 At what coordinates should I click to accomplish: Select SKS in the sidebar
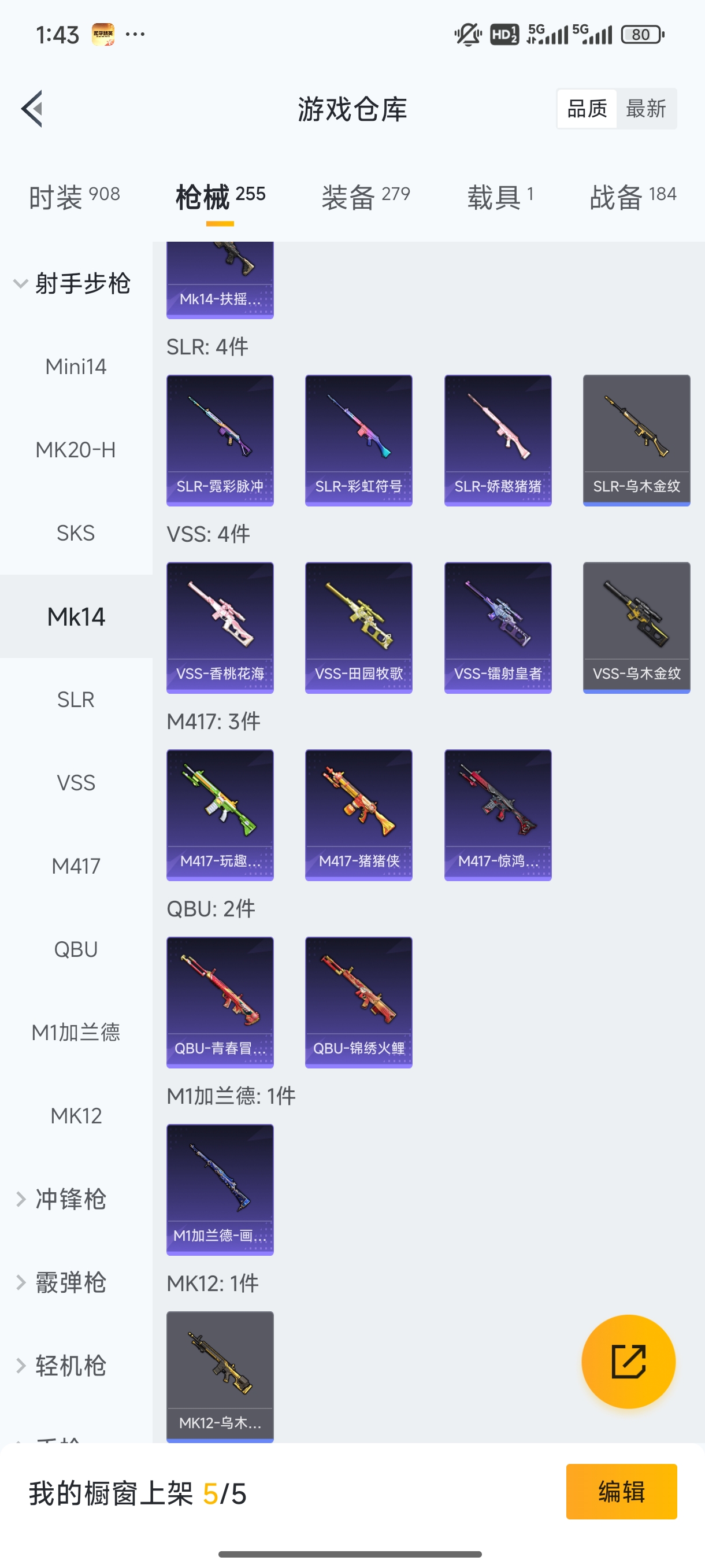click(76, 533)
